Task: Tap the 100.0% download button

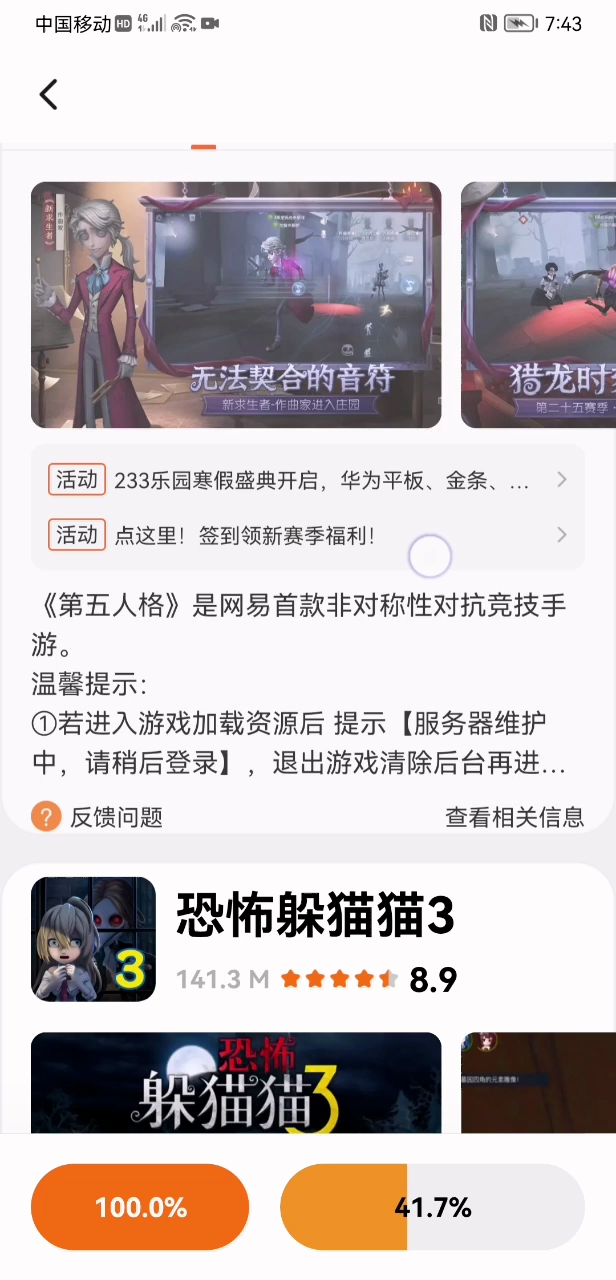Action: 140,1207
